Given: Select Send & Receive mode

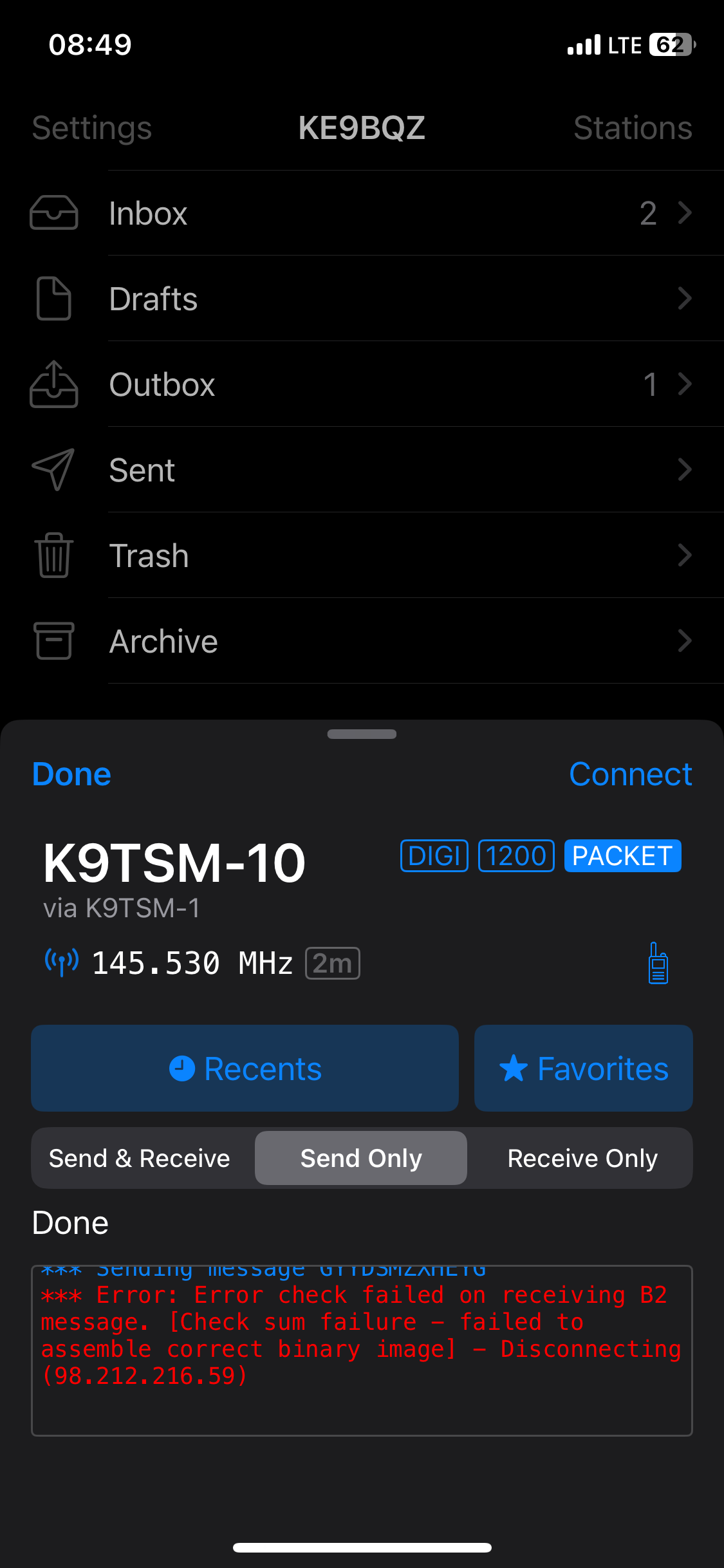Looking at the screenshot, I should pyautogui.click(x=140, y=1158).
